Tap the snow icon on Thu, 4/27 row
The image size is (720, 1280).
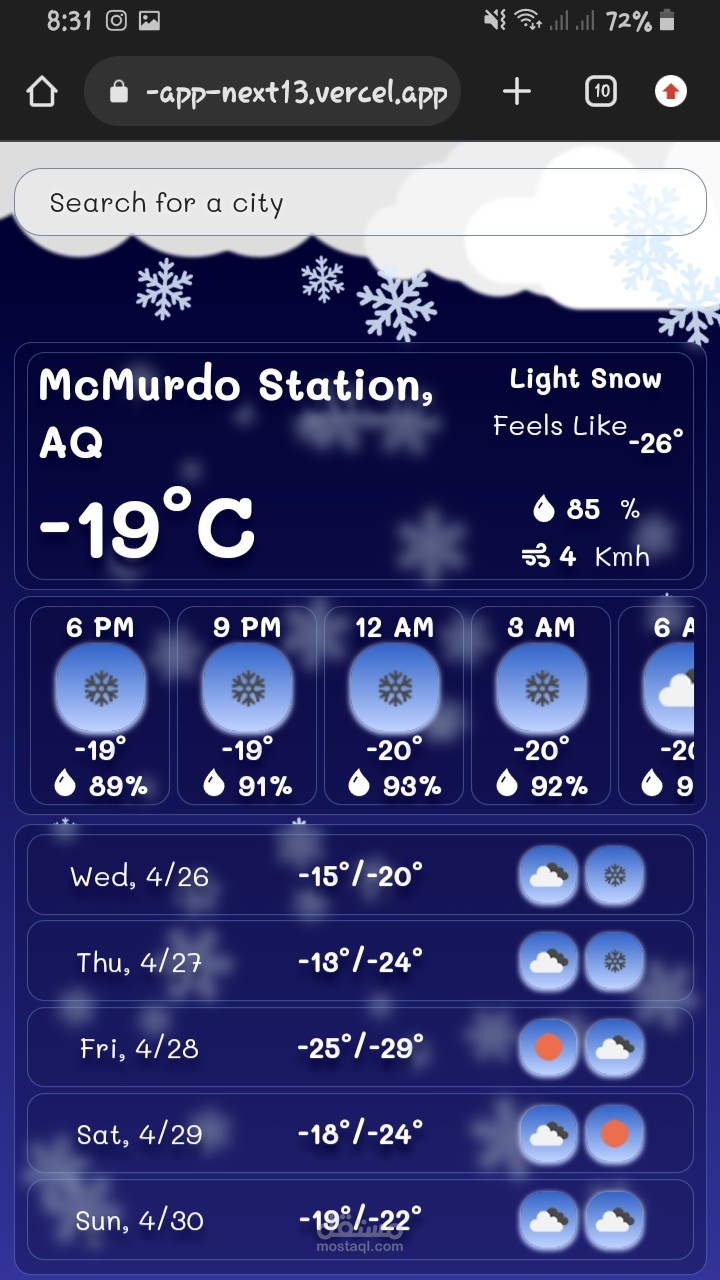pyautogui.click(x=614, y=961)
